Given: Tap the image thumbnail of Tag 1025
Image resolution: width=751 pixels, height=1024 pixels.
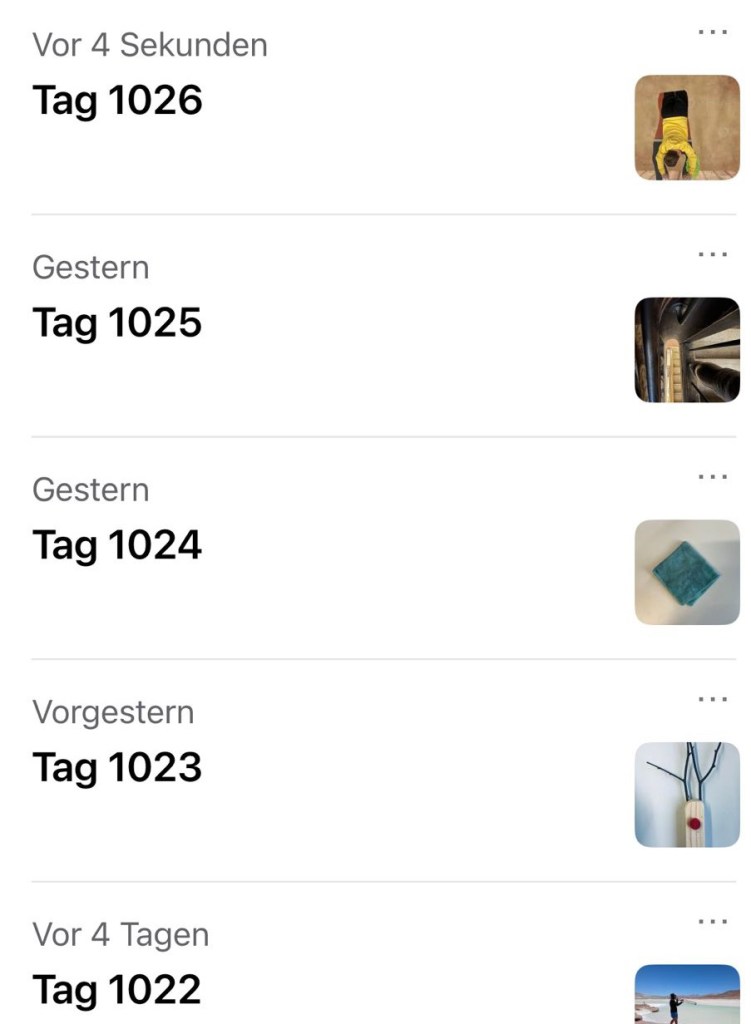Looking at the screenshot, I should tap(687, 350).
